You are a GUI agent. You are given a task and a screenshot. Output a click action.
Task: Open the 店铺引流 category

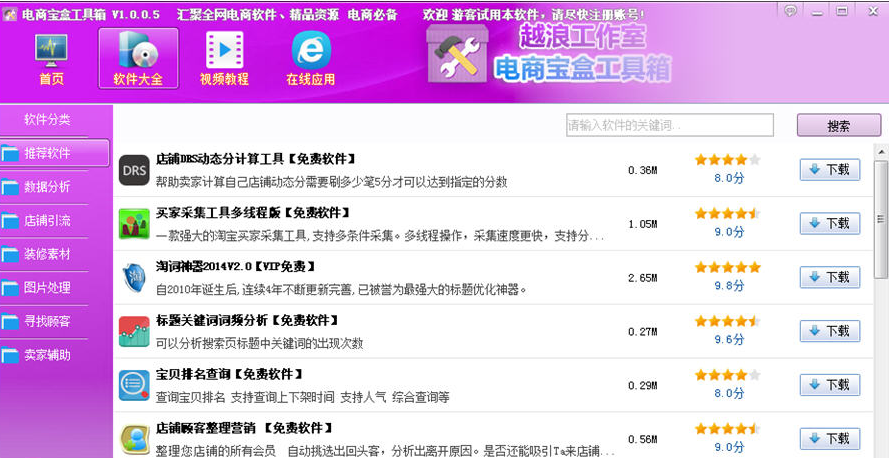coord(55,221)
